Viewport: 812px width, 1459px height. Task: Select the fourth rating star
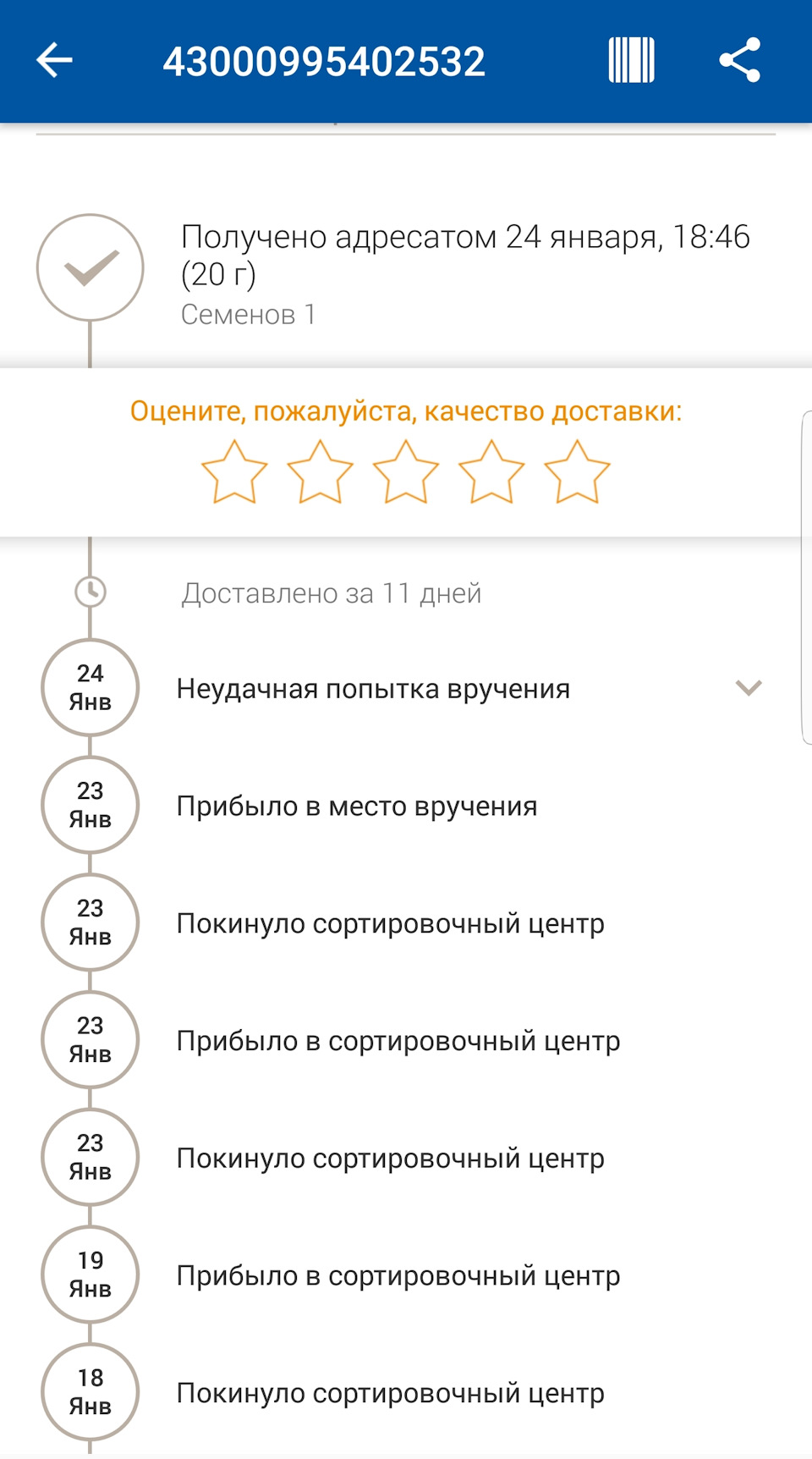coord(491,472)
